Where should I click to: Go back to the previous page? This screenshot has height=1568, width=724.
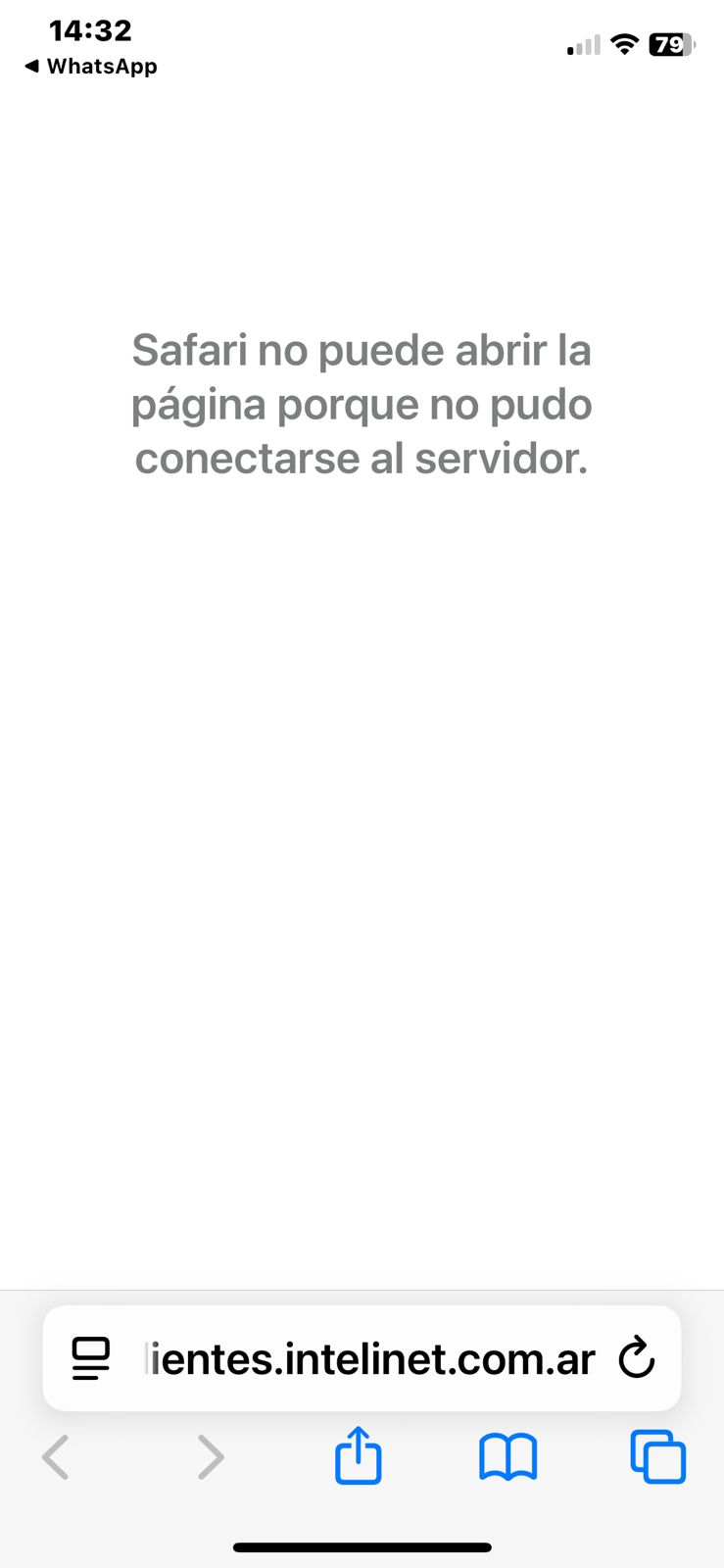(x=56, y=1456)
